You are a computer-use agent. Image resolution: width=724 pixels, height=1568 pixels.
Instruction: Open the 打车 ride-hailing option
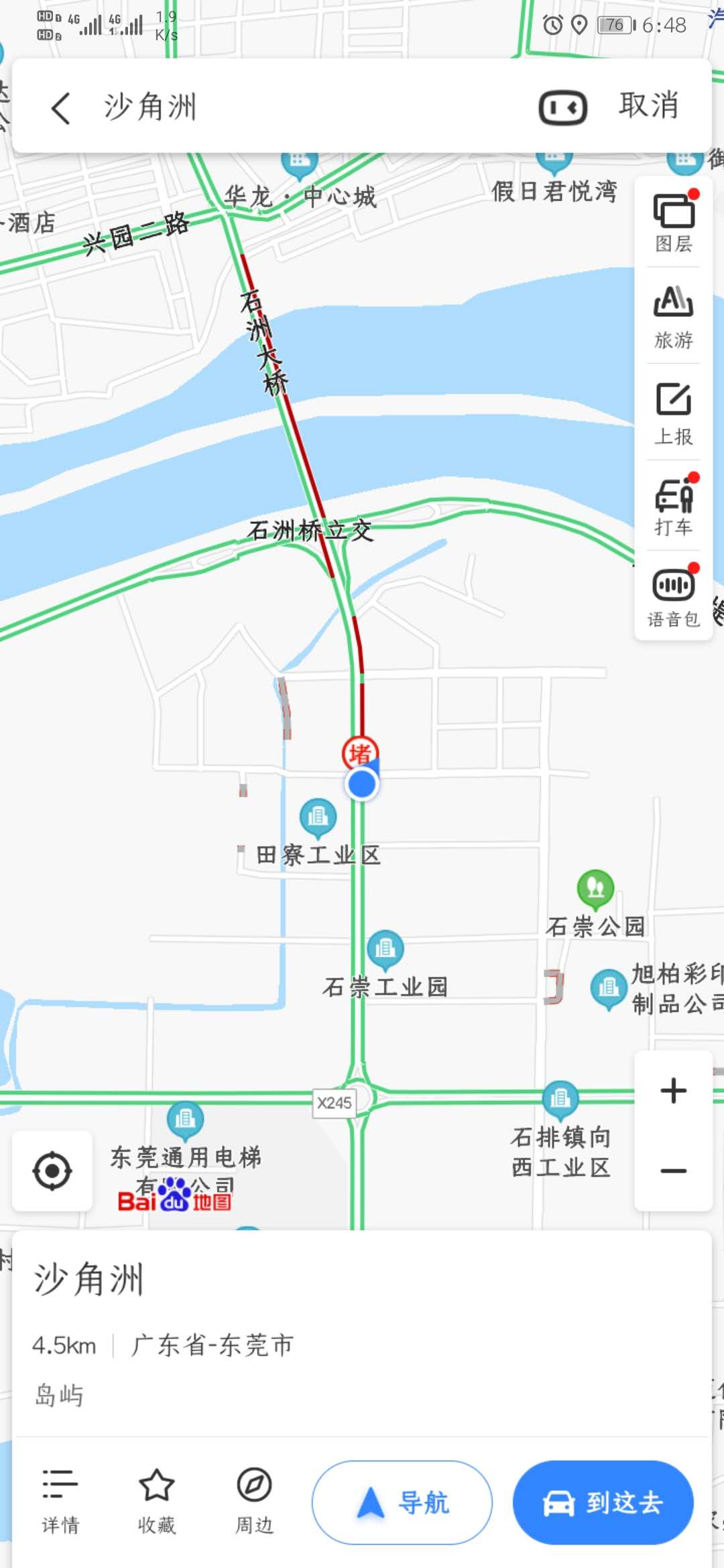tap(673, 507)
